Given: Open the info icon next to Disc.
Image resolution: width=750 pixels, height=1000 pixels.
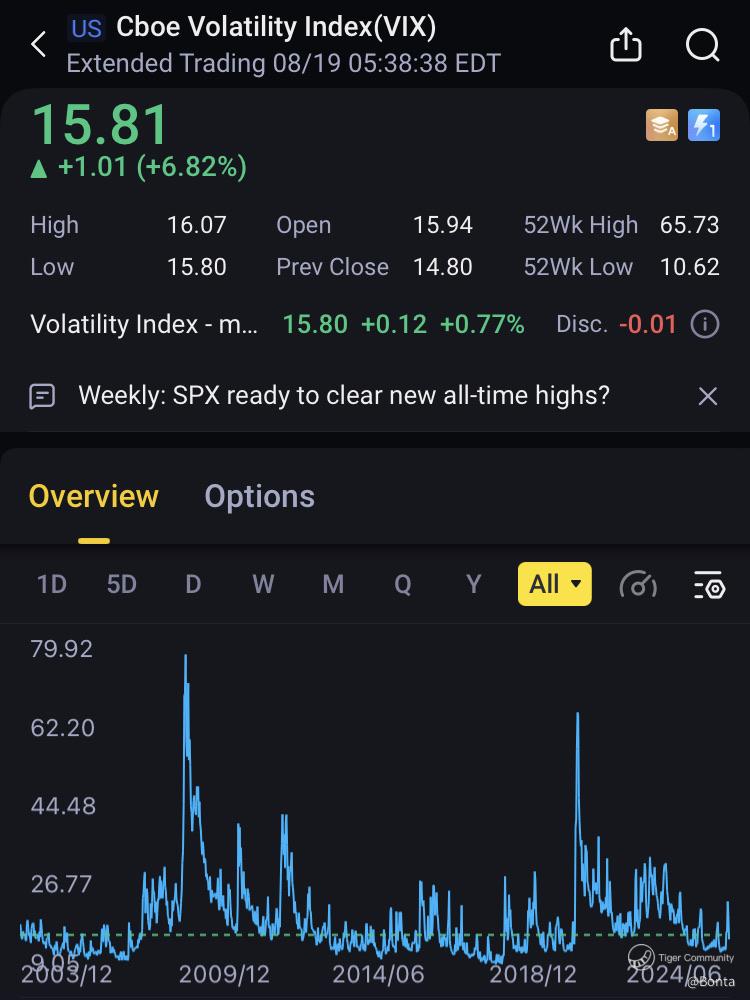Looking at the screenshot, I should [705, 324].
